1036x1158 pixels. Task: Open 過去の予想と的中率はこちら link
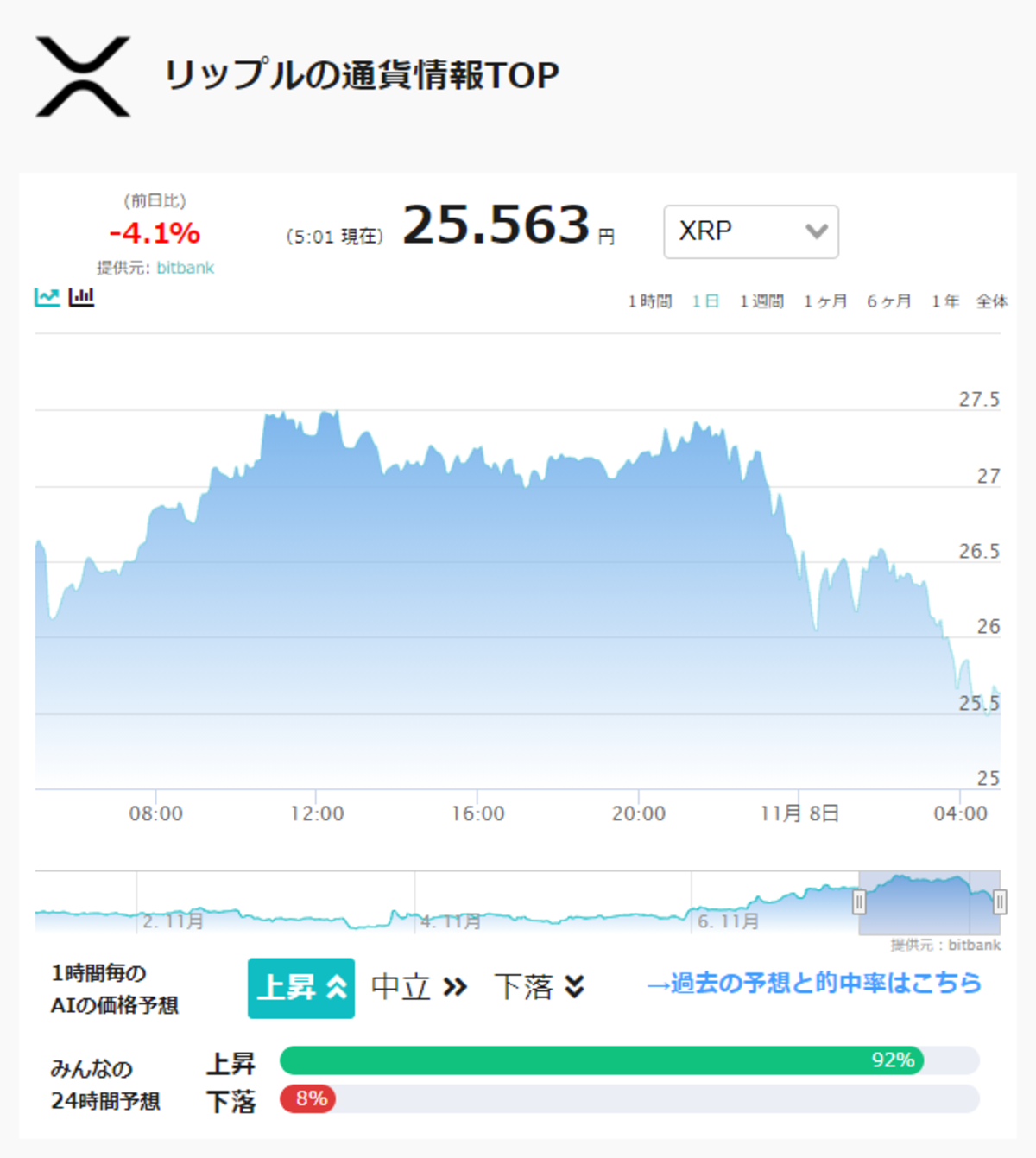click(x=814, y=983)
